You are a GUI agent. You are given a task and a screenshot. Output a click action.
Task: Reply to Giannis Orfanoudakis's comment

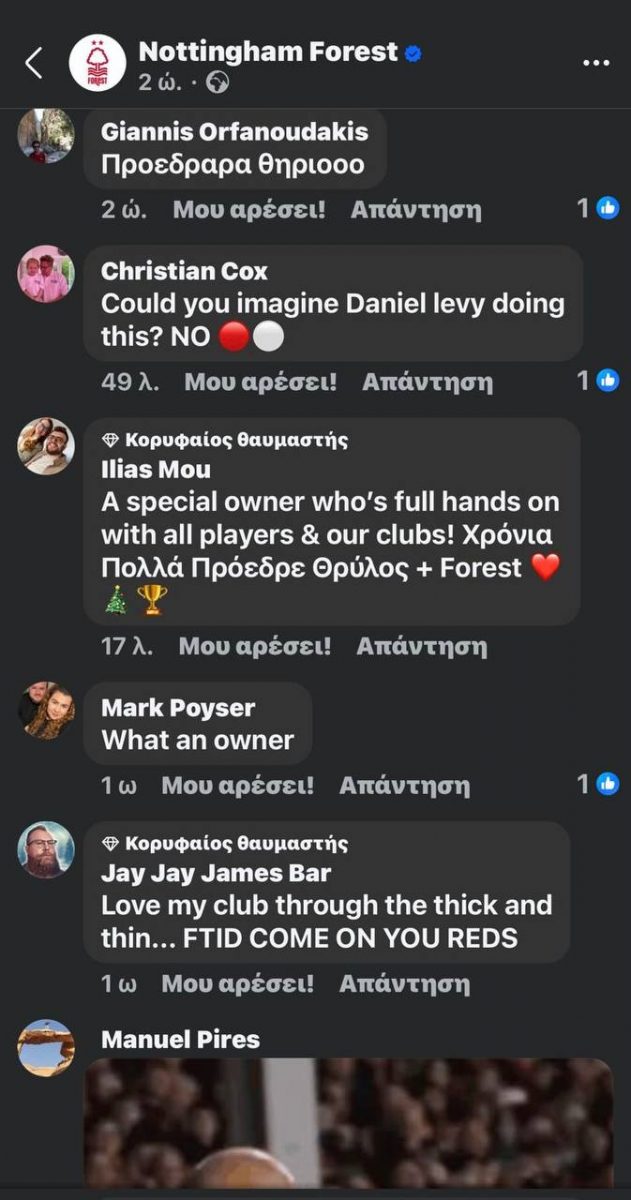pyautogui.click(x=415, y=209)
